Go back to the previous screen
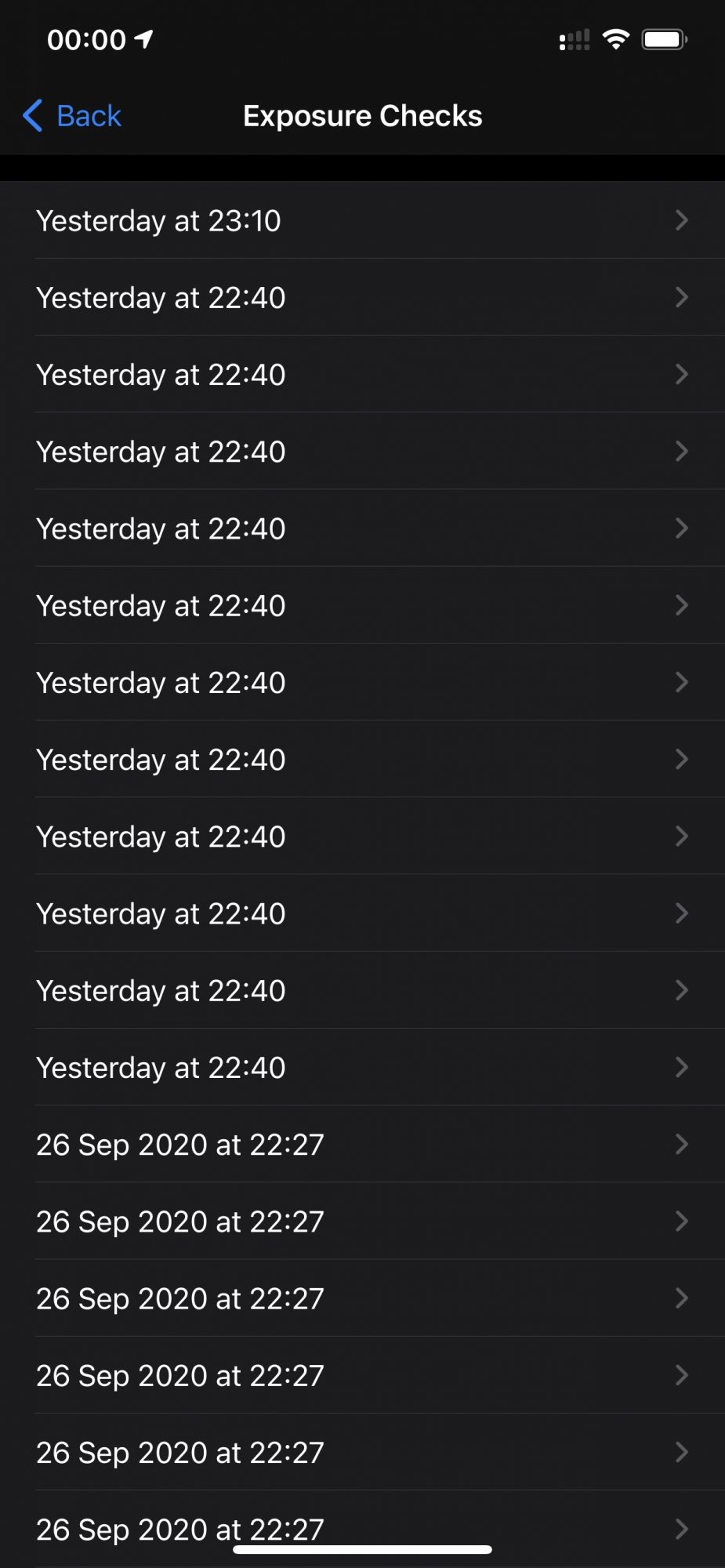 click(72, 116)
